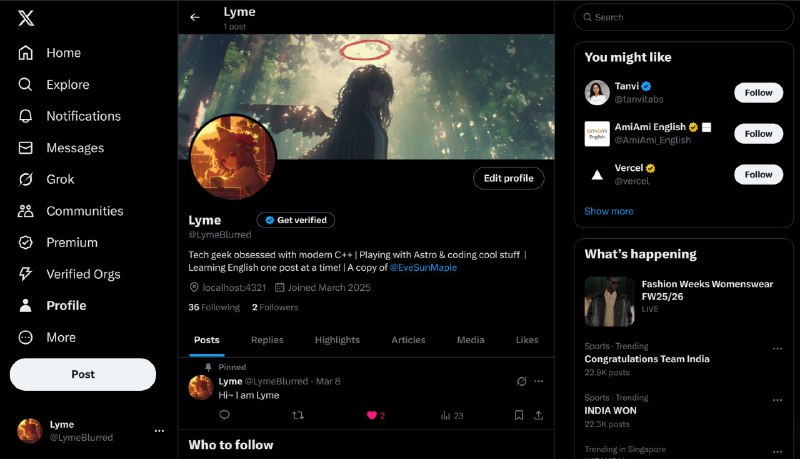The height and width of the screenshot is (459, 800).
Task: Switch to the Highlights tab
Action: point(337,340)
